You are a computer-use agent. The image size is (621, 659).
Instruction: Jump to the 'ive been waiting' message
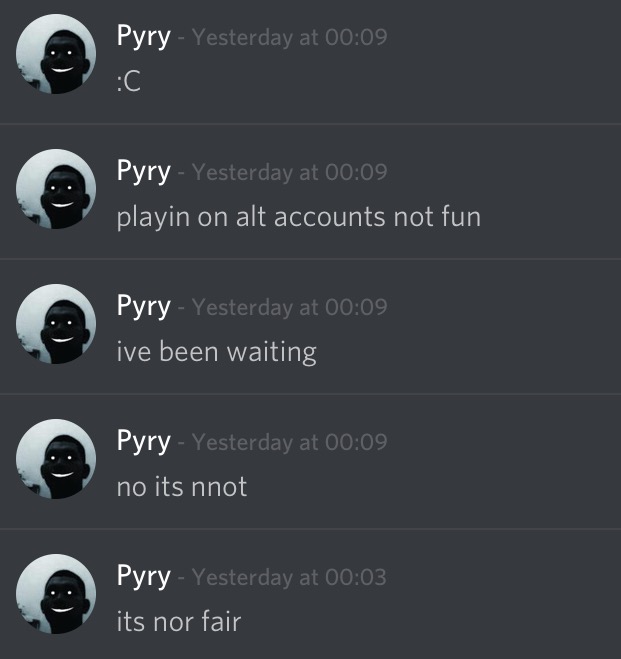[216, 351]
